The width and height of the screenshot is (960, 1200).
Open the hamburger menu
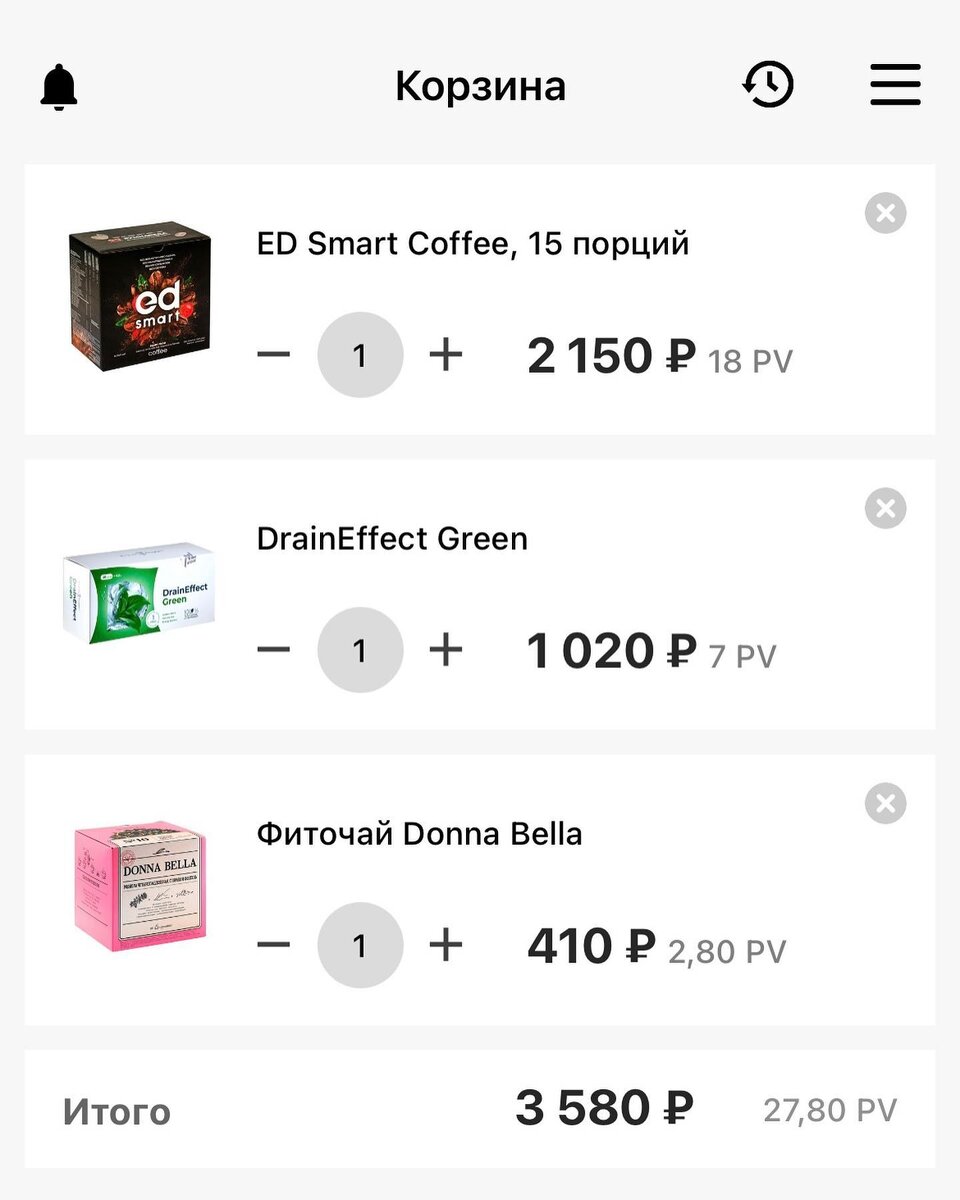coord(895,85)
